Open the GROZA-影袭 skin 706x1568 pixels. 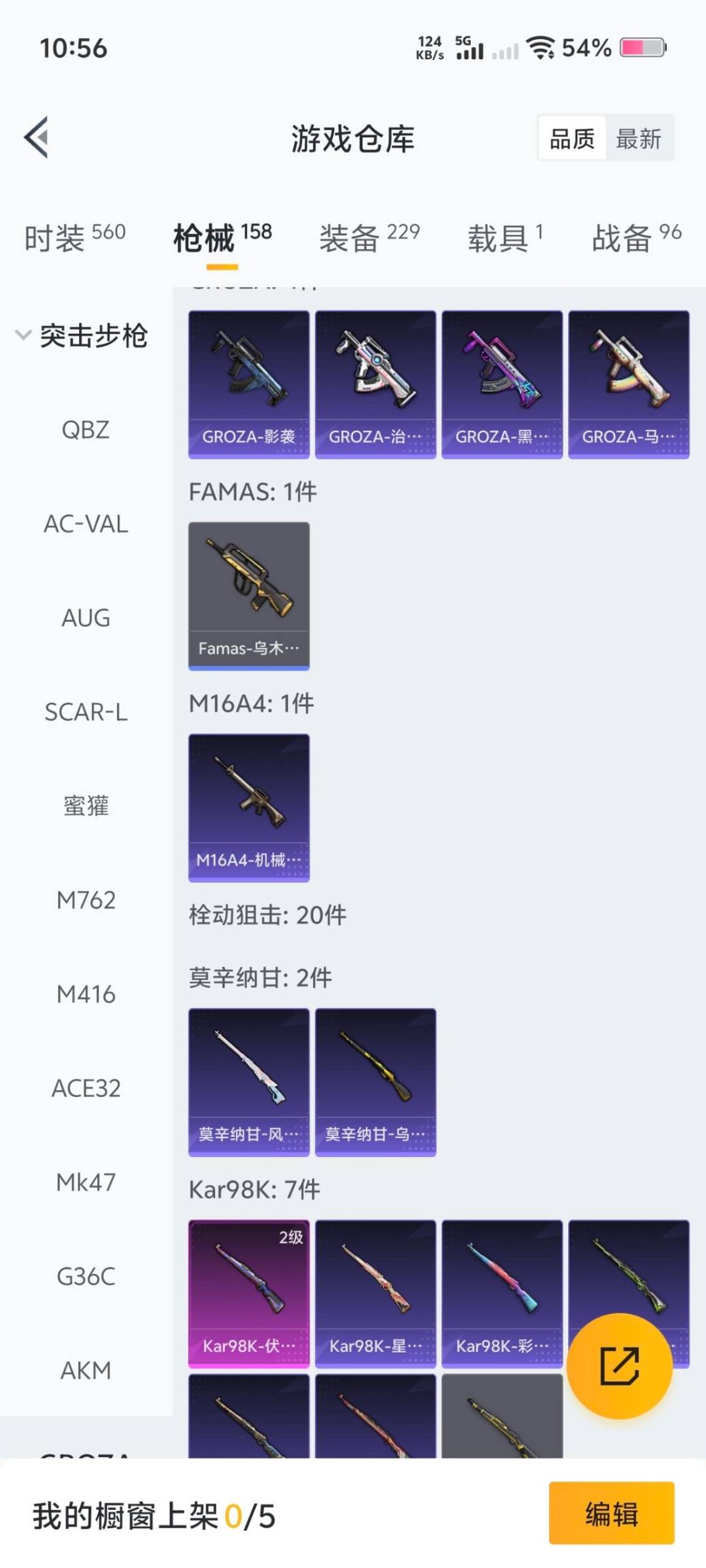248,384
